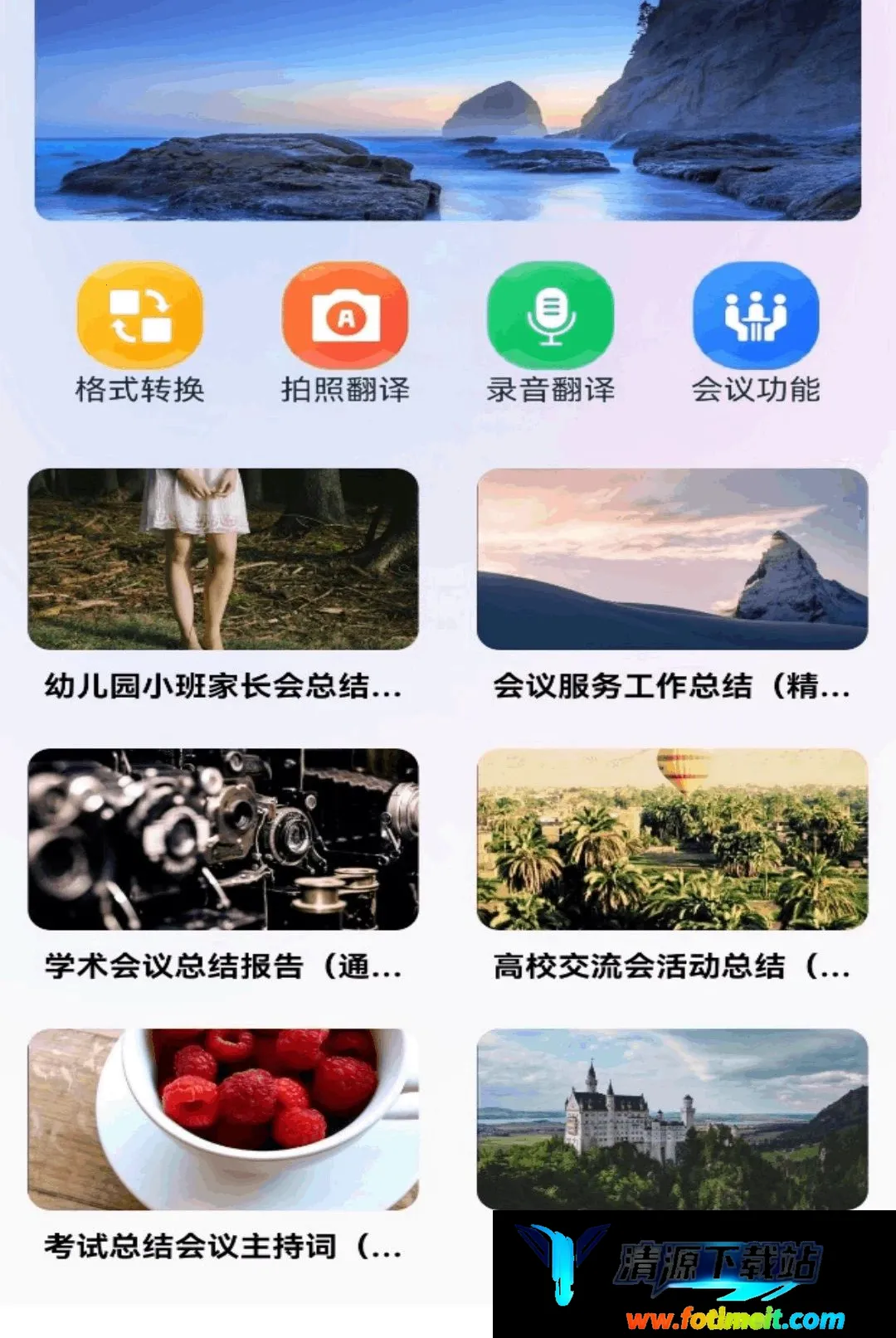Open 拍照翻译 photo translation
The image size is (896, 1338).
345,333
